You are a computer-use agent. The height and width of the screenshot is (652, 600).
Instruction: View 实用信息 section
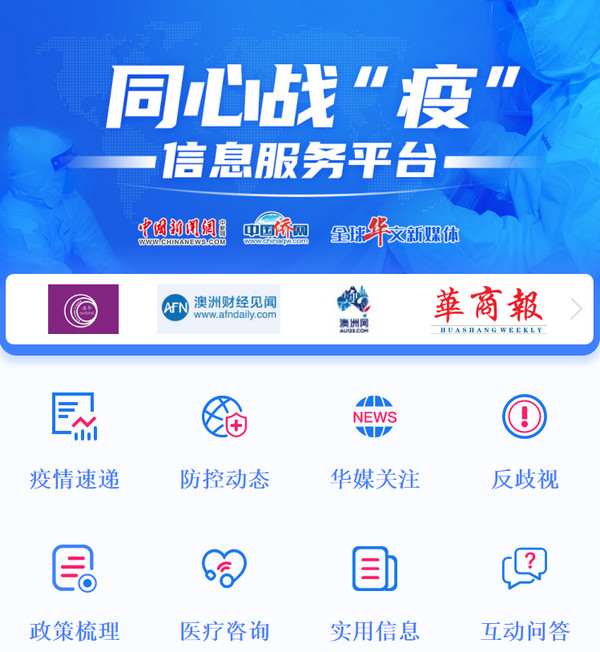point(375,592)
